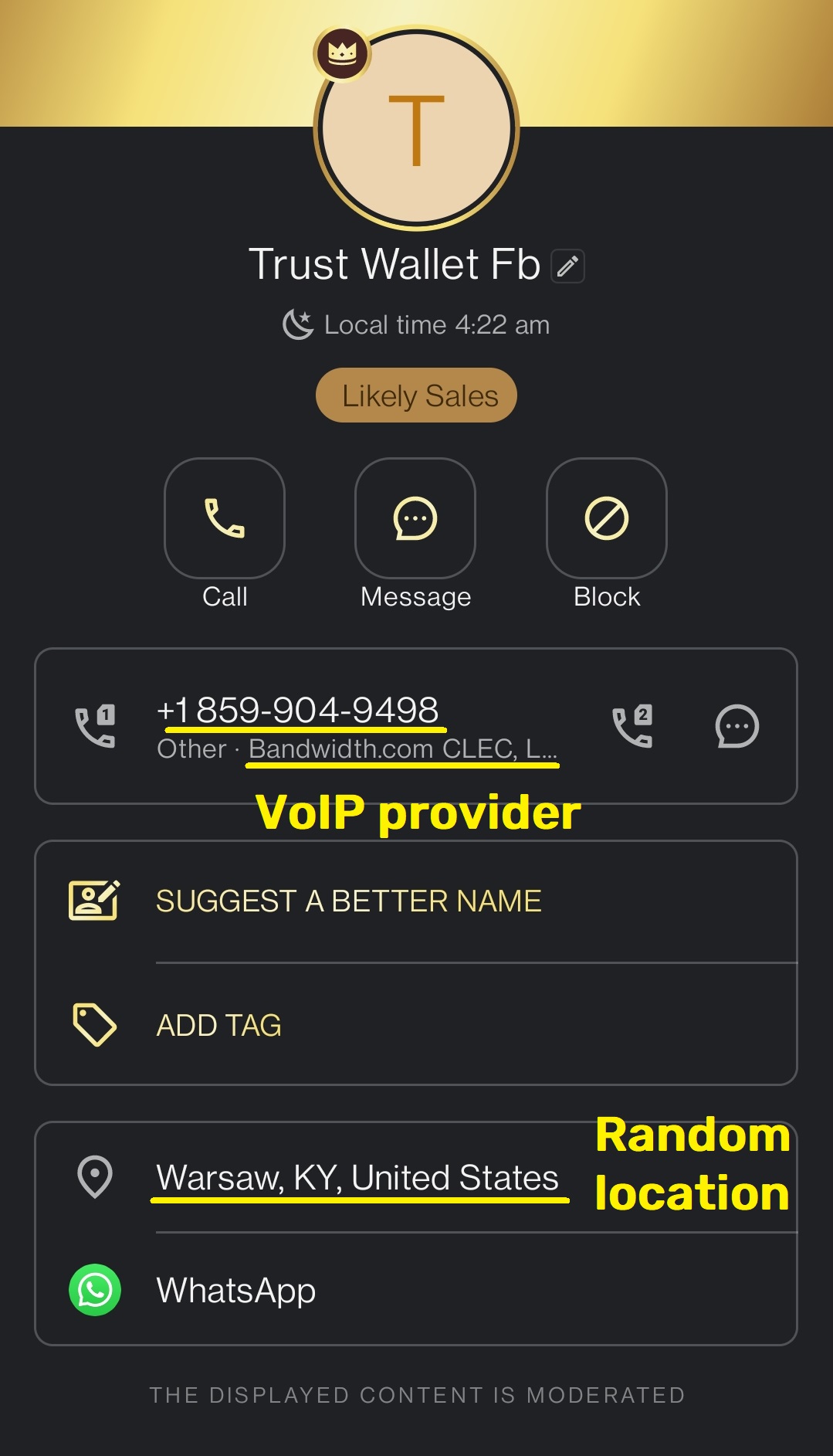Tap the Call icon to dial contact
The width and height of the screenshot is (833, 1456).
click(x=224, y=518)
